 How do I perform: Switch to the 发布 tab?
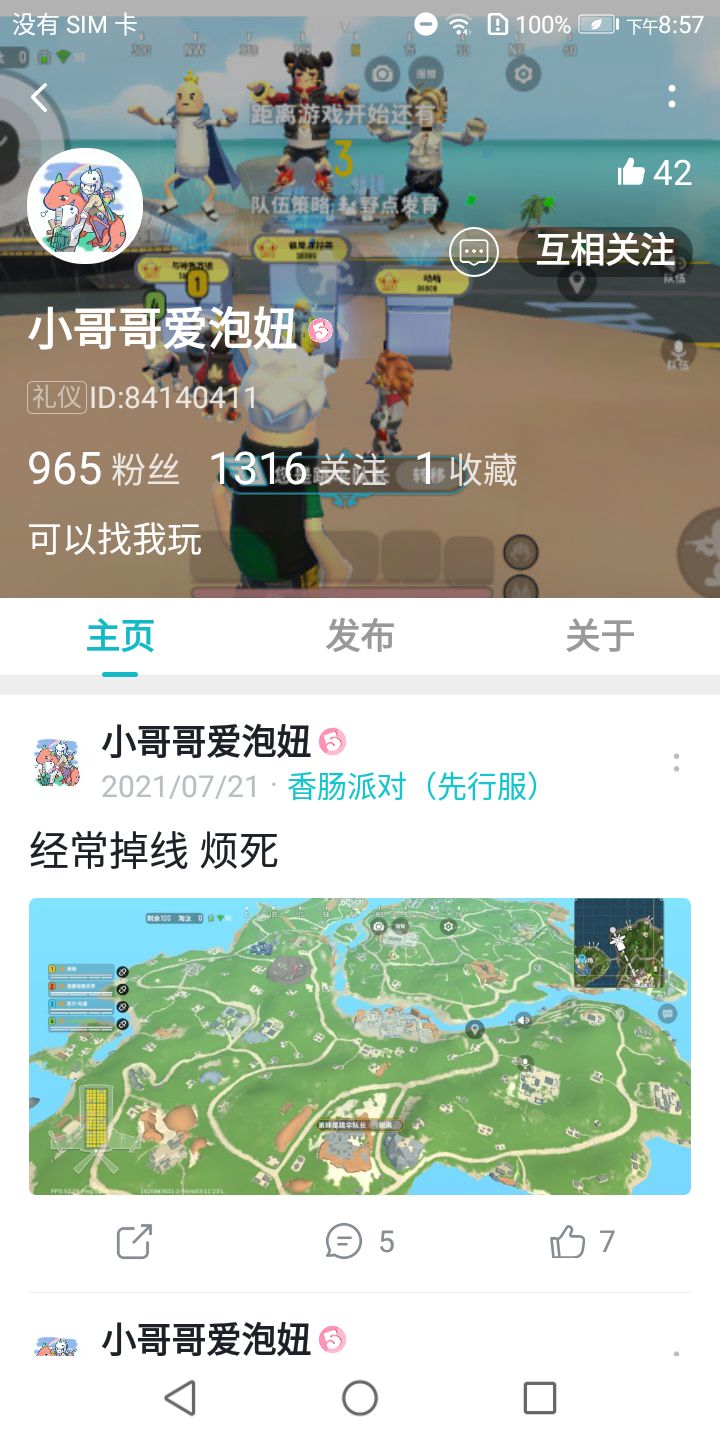(360, 634)
